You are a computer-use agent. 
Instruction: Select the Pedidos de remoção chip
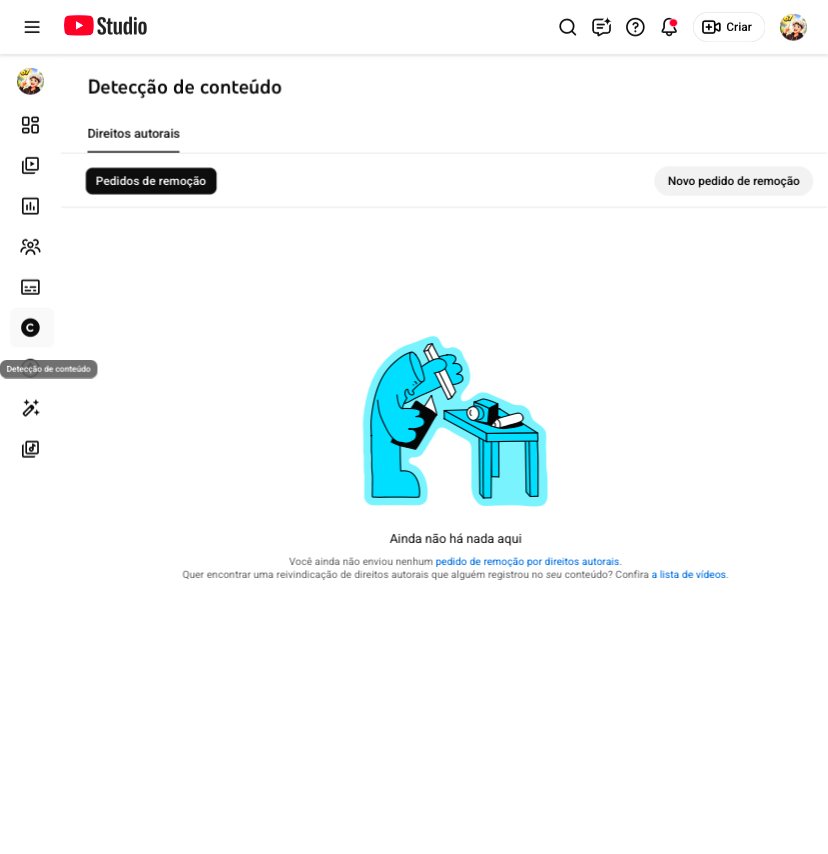(151, 181)
